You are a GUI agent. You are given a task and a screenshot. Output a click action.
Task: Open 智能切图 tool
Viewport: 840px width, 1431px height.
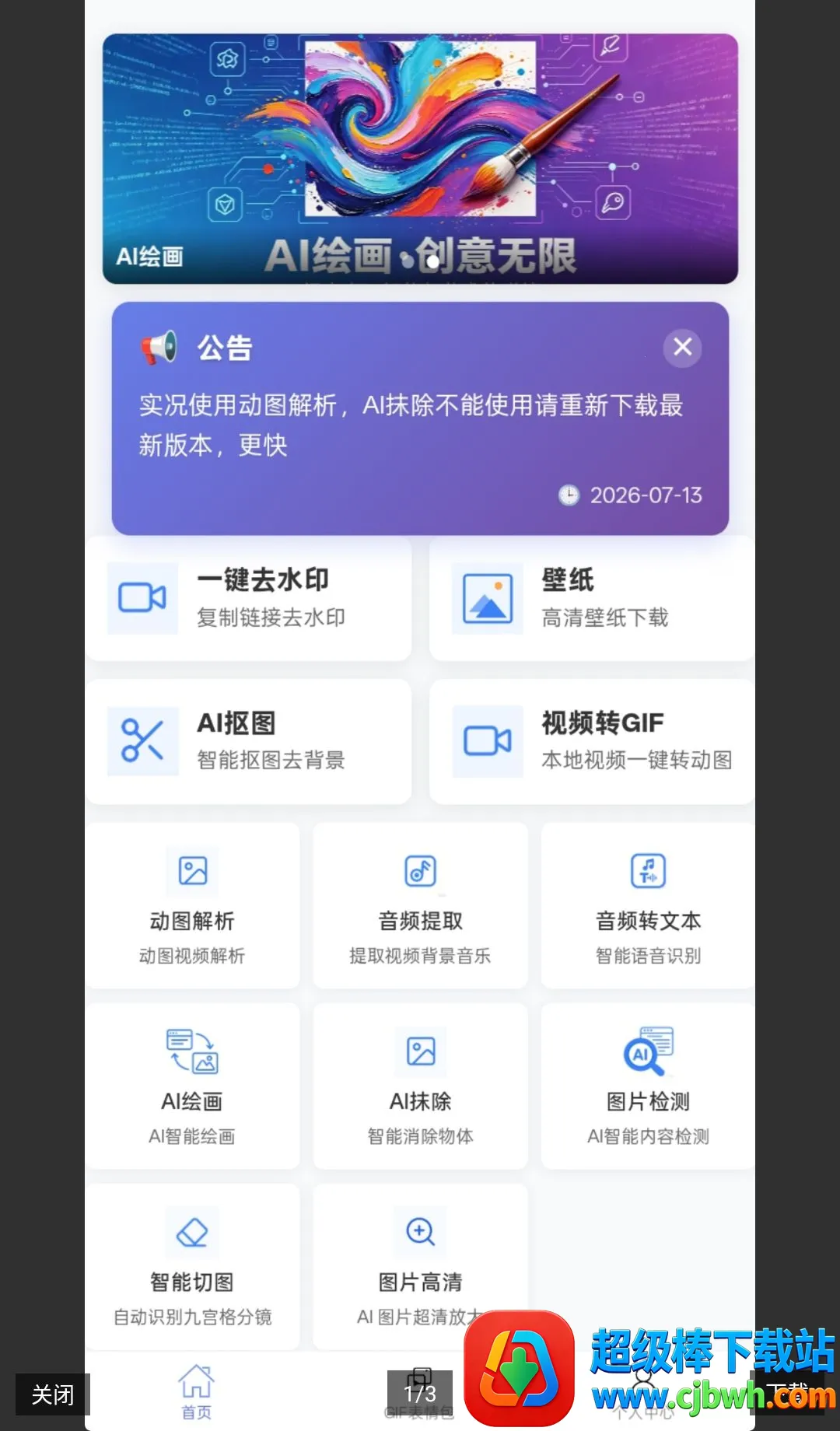192,1266
